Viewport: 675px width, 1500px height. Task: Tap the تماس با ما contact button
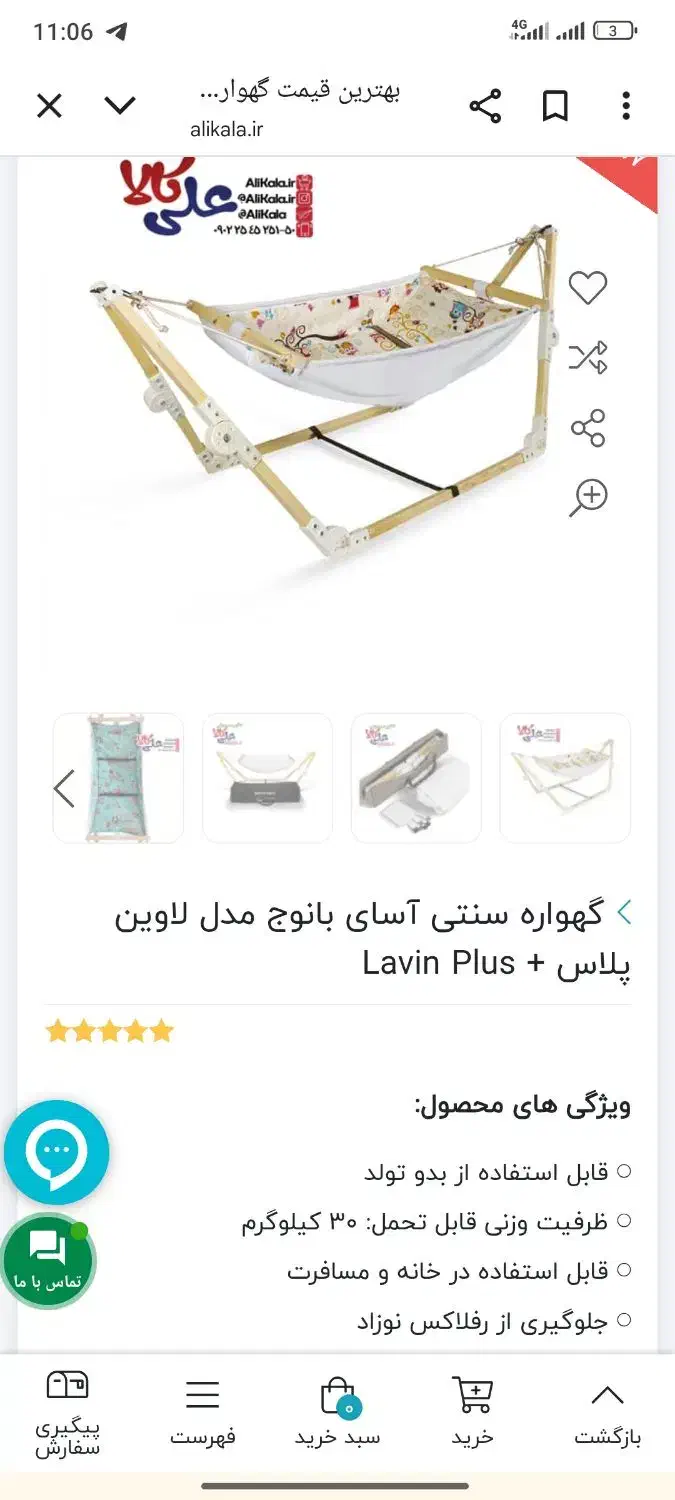point(48,1261)
